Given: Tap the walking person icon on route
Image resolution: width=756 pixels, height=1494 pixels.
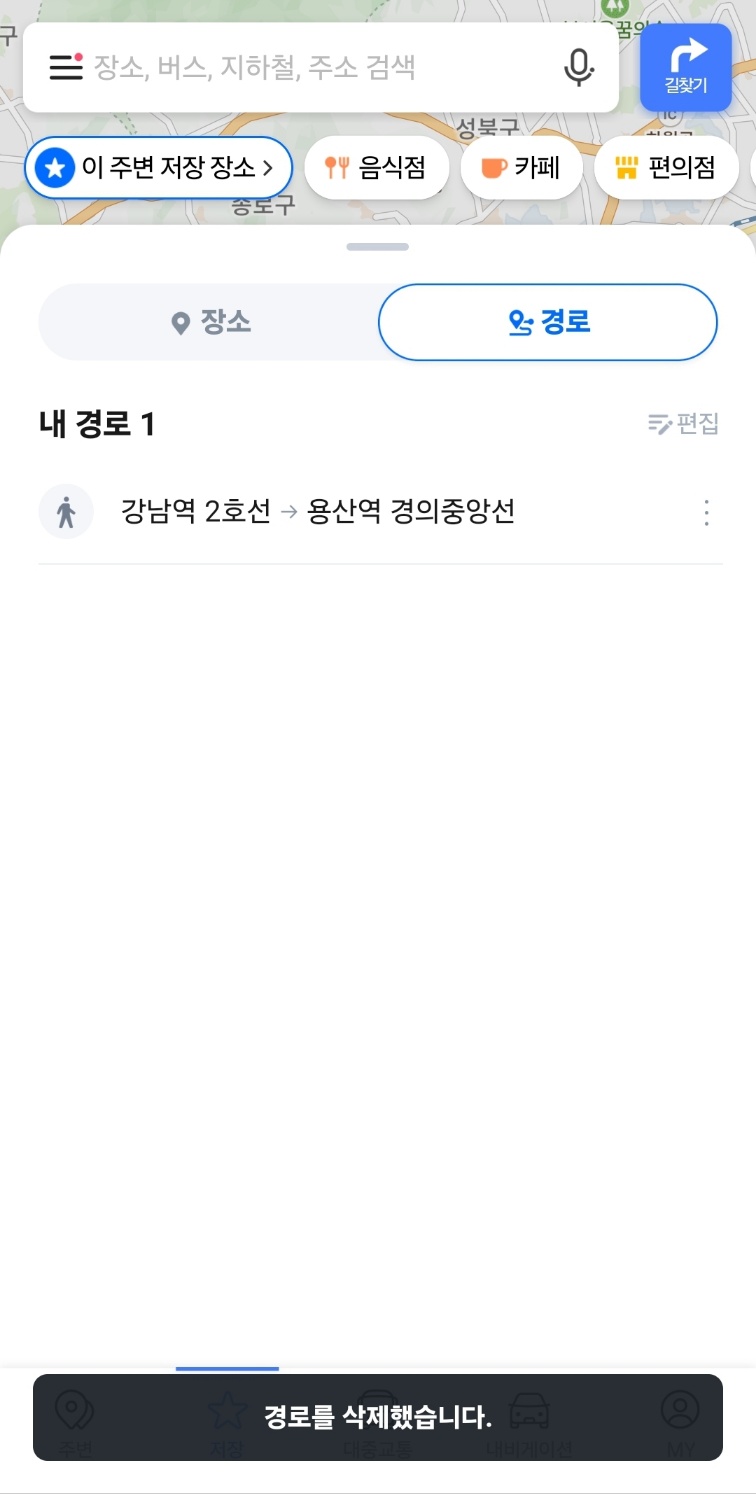Looking at the screenshot, I should tap(65, 511).
